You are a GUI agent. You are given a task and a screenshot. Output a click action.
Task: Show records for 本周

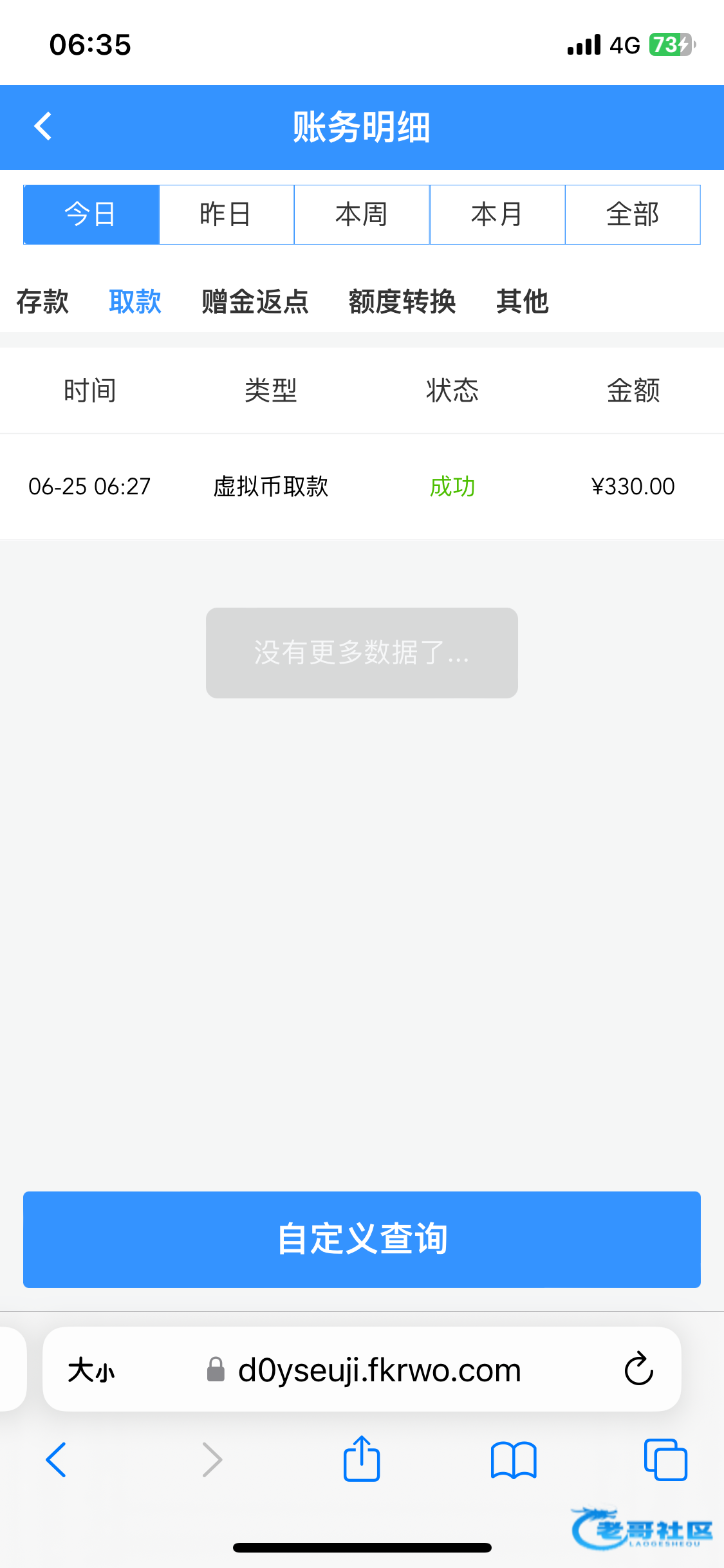point(362,214)
